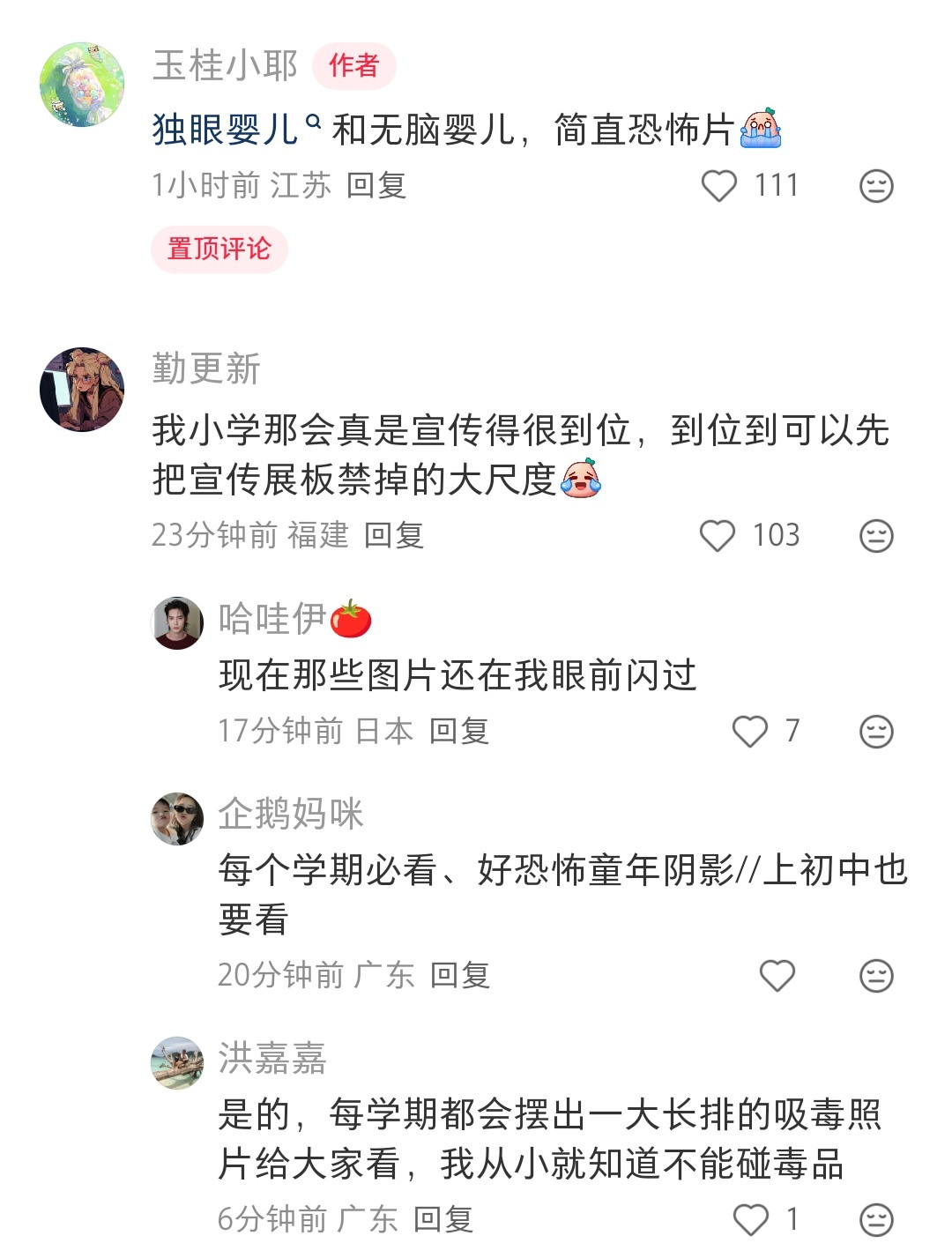The height and width of the screenshot is (1258, 952).
Task: Click emoji face icon beside 勤更新's comment
Action: (875, 535)
